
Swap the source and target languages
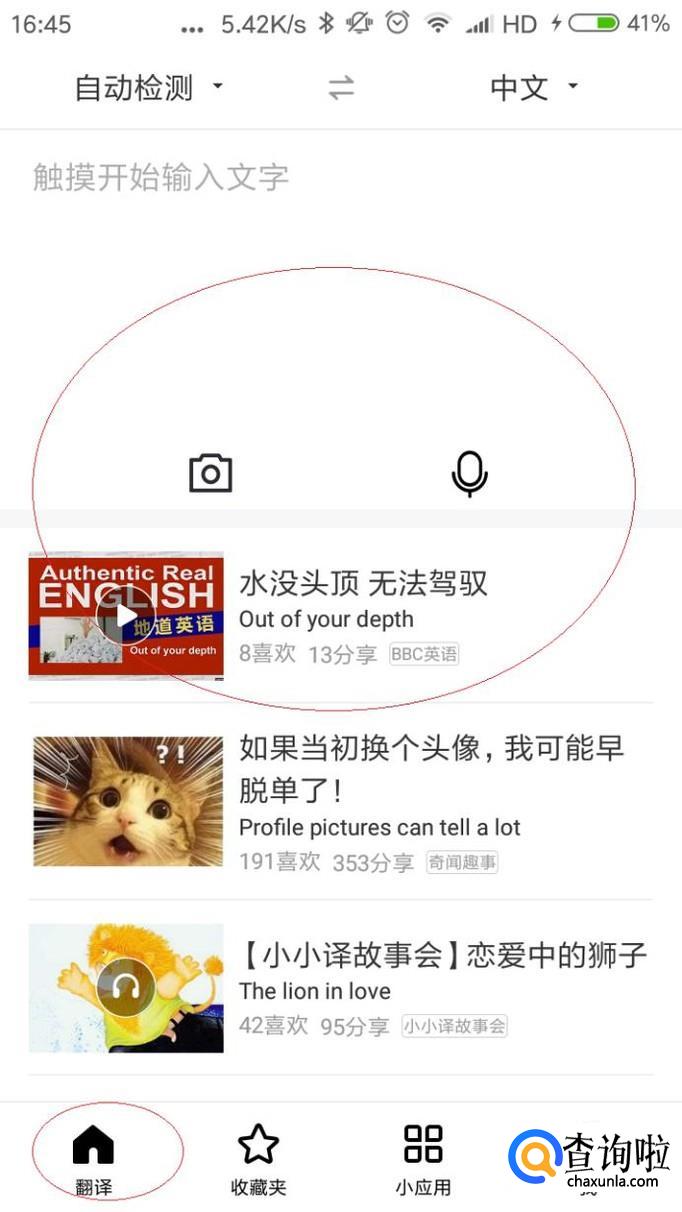(x=341, y=88)
